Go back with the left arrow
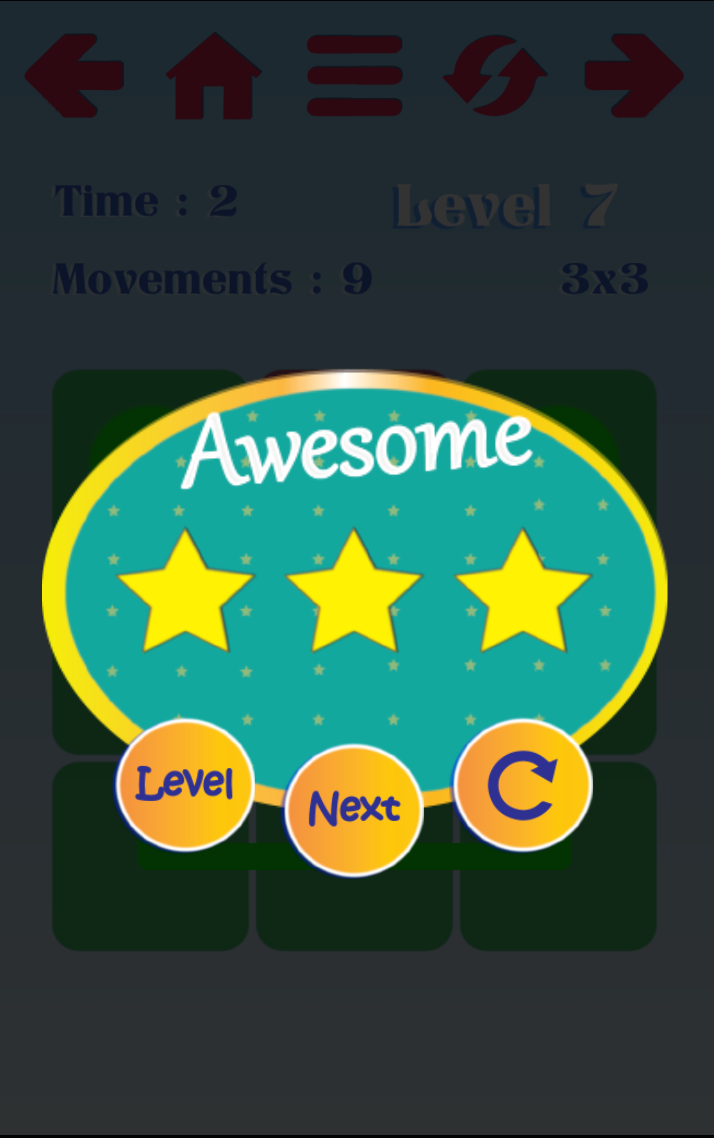This screenshot has height=1138, width=714. [x=75, y=76]
